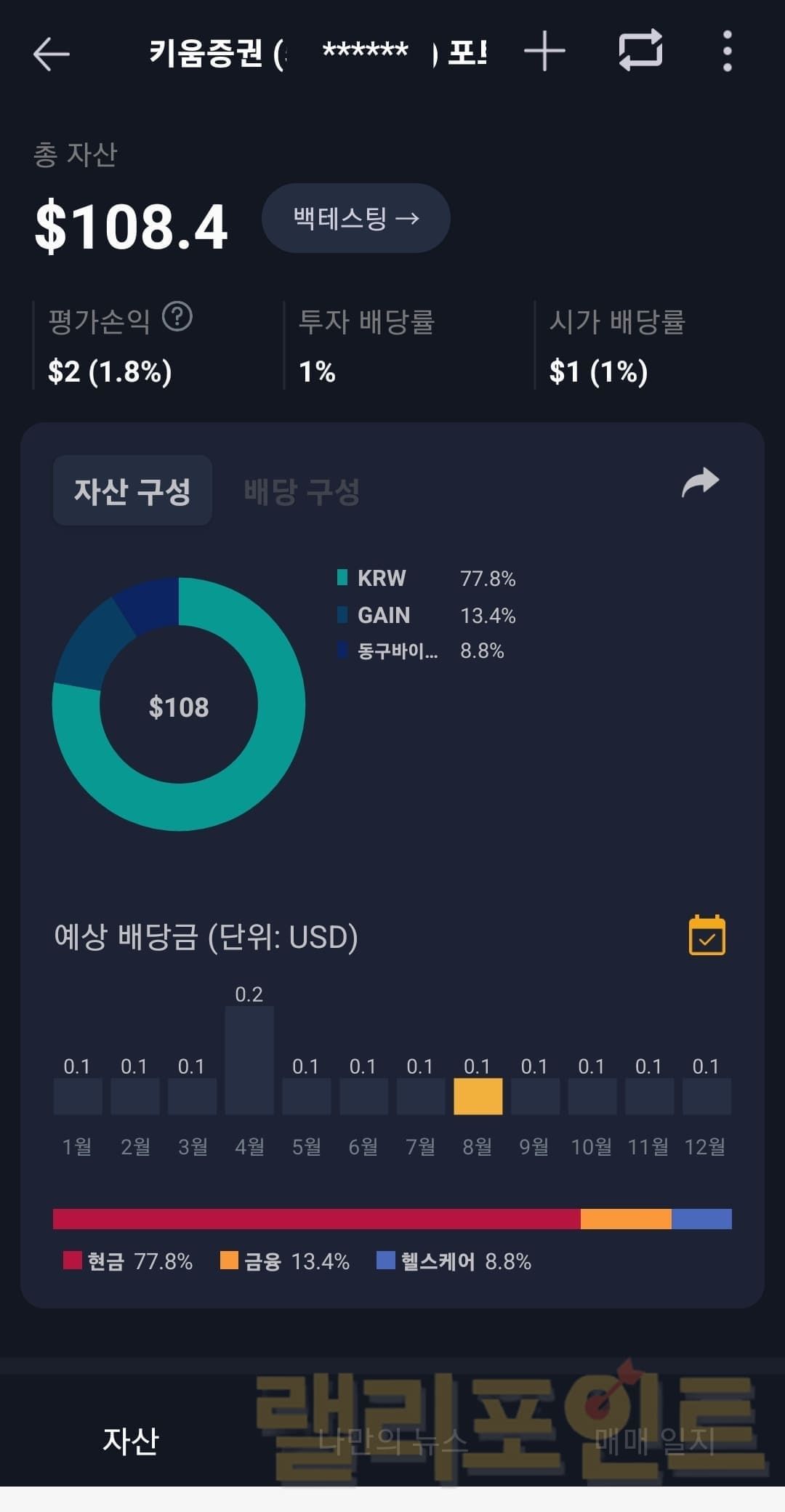Switch to the 배당 구성 tab
This screenshot has width=785, height=1512.
[x=302, y=491]
